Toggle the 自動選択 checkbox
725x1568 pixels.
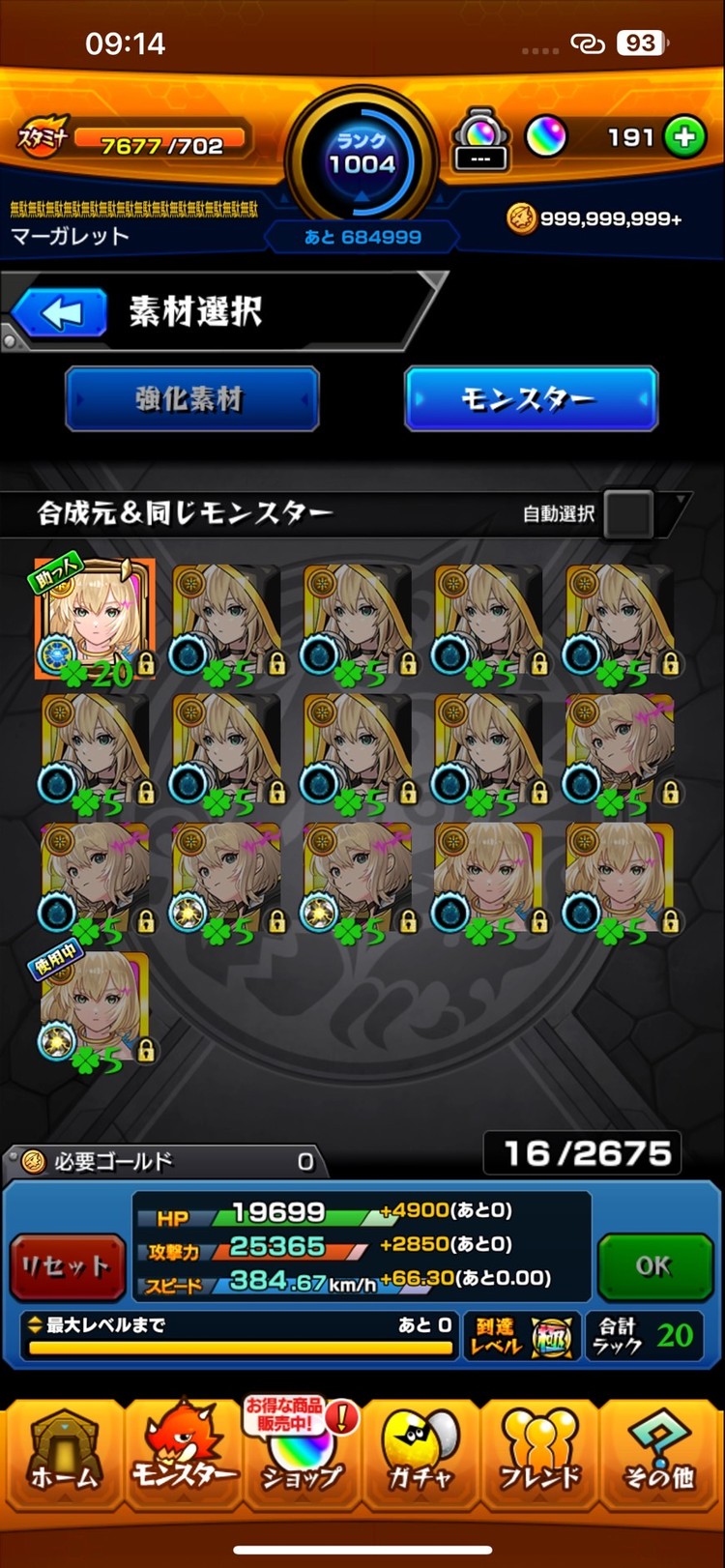point(628,513)
